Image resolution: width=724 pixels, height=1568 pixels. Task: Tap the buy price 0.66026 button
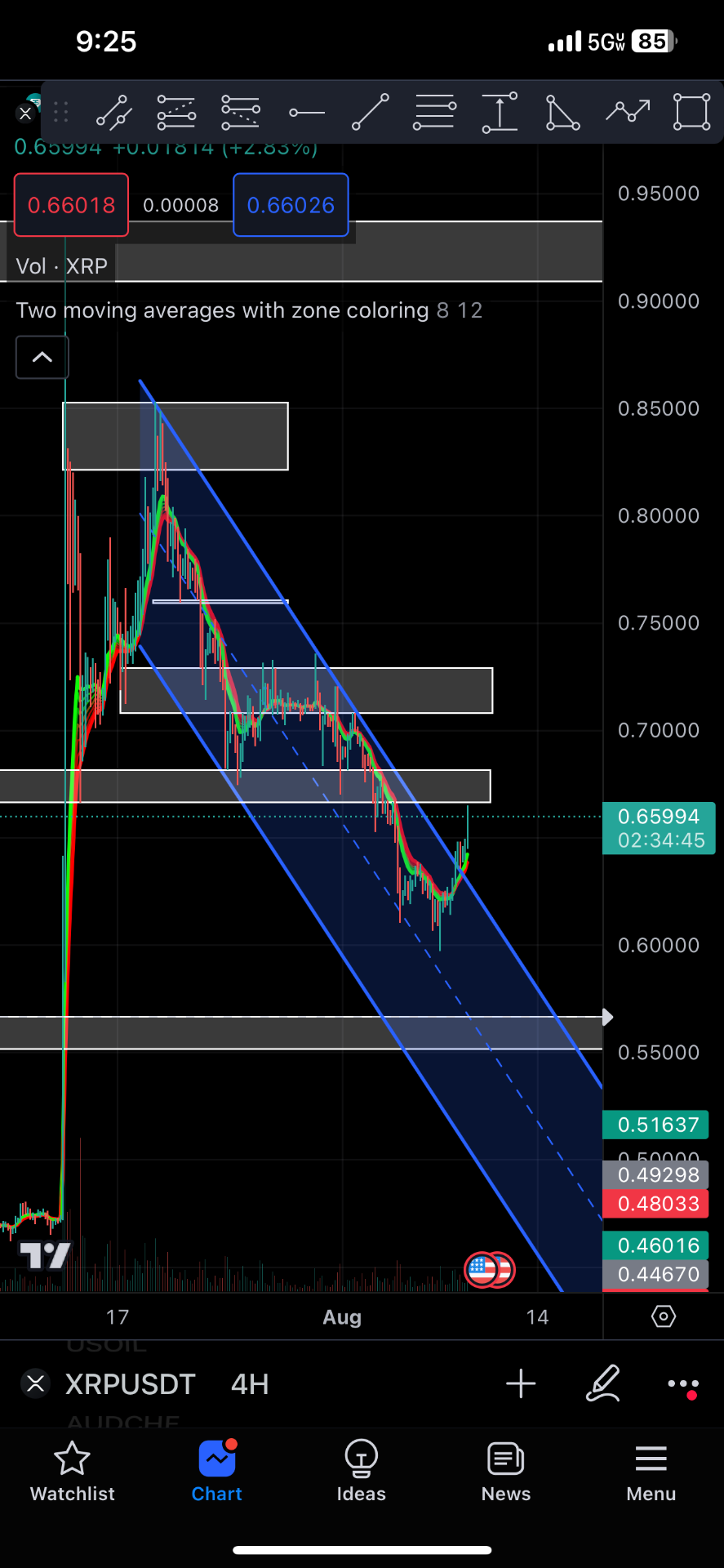tap(291, 205)
